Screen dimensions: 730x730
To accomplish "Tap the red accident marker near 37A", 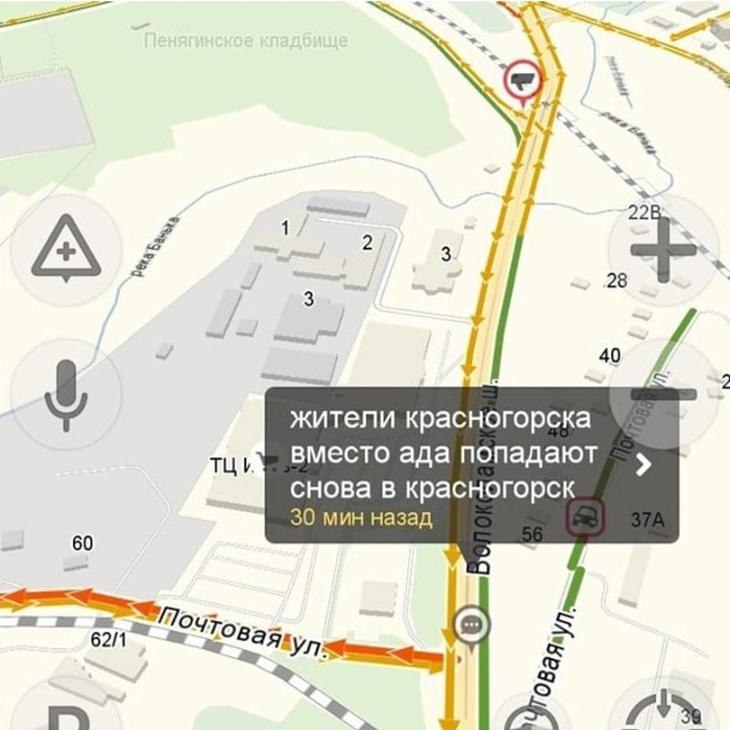I will click(x=584, y=518).
